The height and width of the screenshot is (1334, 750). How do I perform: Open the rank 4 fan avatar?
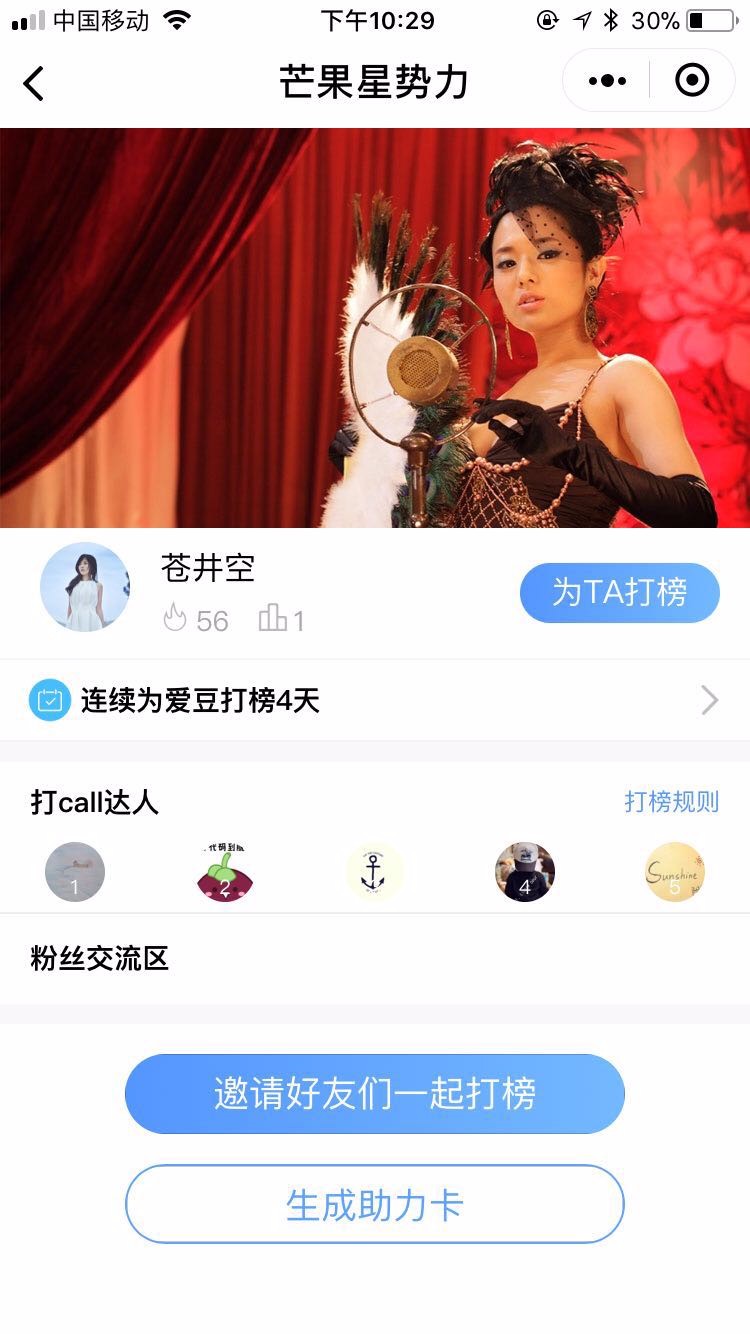pos(525,872)
